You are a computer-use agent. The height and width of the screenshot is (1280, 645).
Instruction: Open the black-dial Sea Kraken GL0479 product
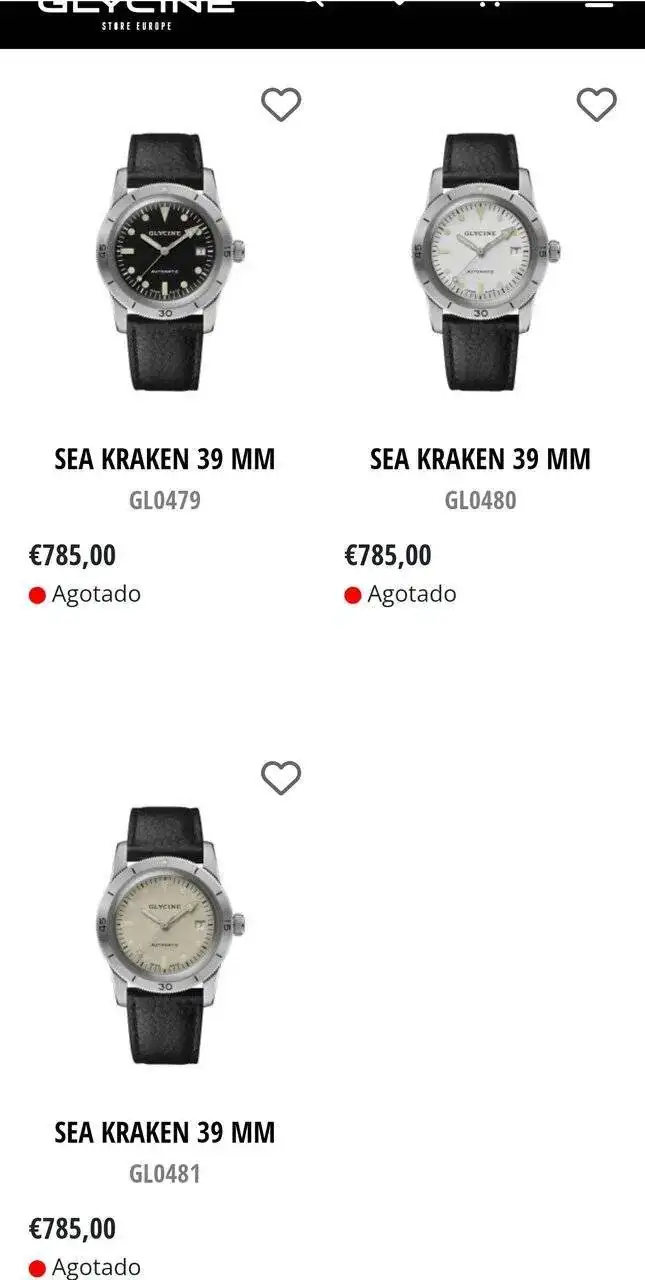pyautogui.click(x=165, y=262)
